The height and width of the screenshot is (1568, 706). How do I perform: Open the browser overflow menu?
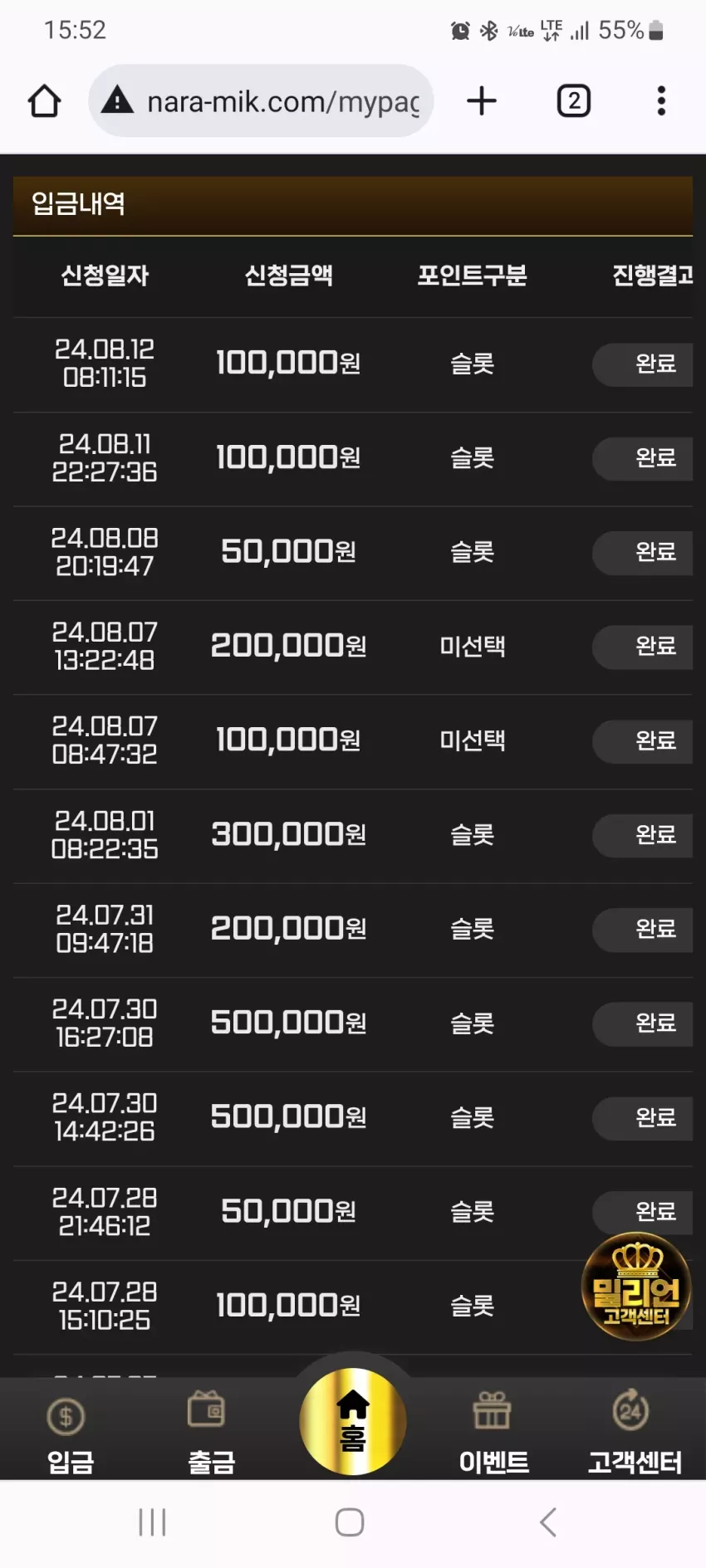661,101
